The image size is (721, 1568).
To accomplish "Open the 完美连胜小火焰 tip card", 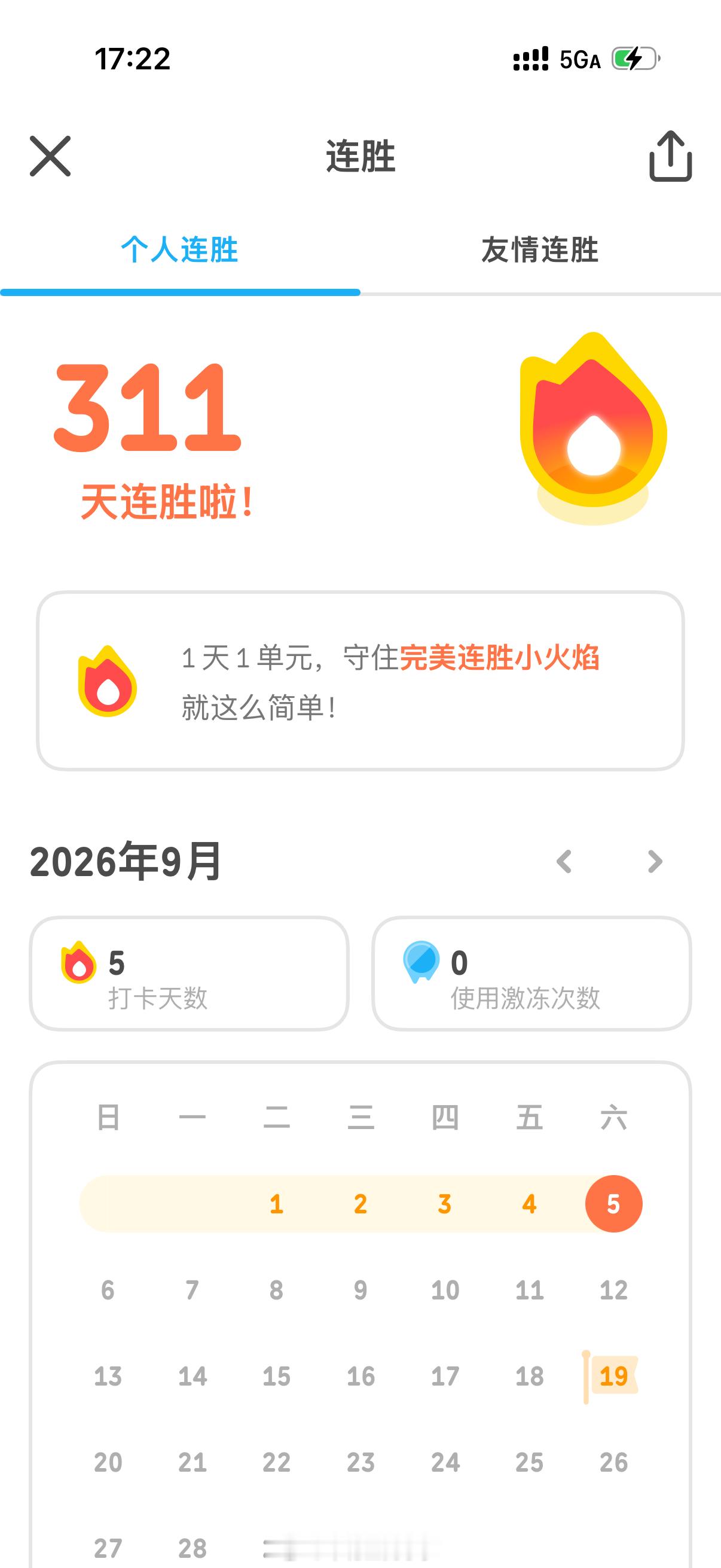I will tap(360, 681).
